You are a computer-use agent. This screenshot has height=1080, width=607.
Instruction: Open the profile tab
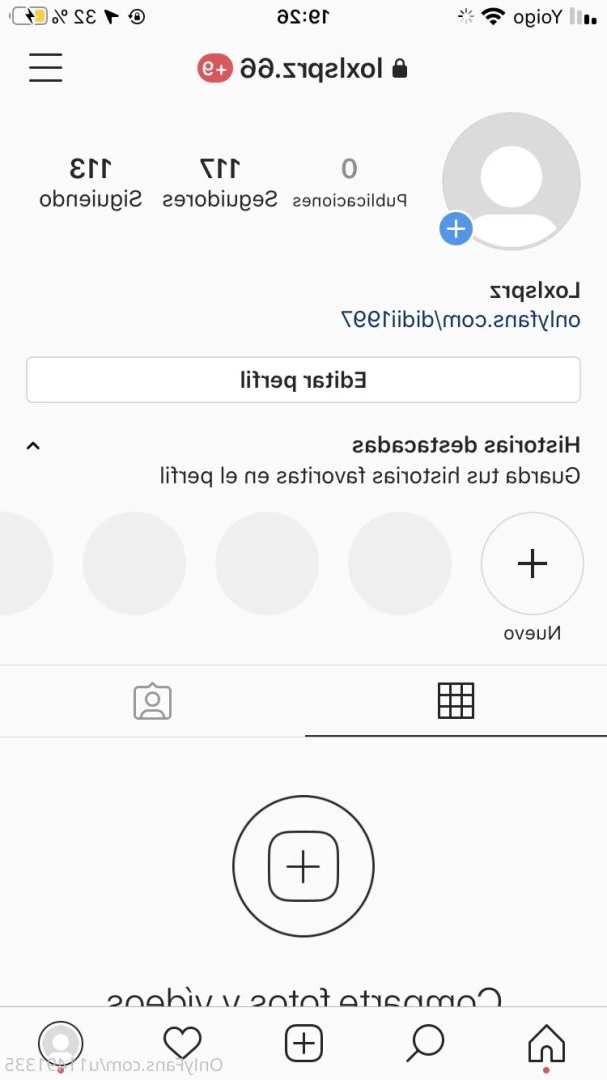click(61, 1044)
